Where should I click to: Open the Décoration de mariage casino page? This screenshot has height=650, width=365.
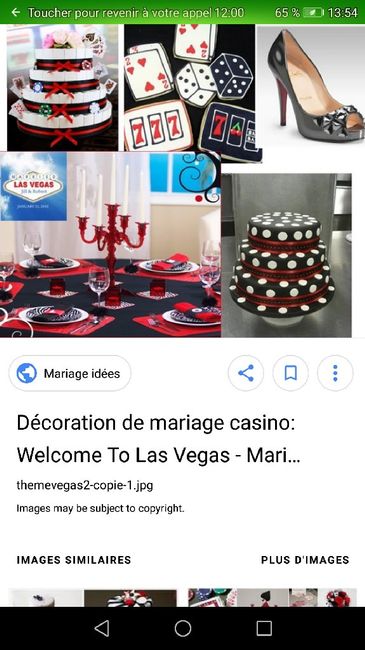pos(158,439)
